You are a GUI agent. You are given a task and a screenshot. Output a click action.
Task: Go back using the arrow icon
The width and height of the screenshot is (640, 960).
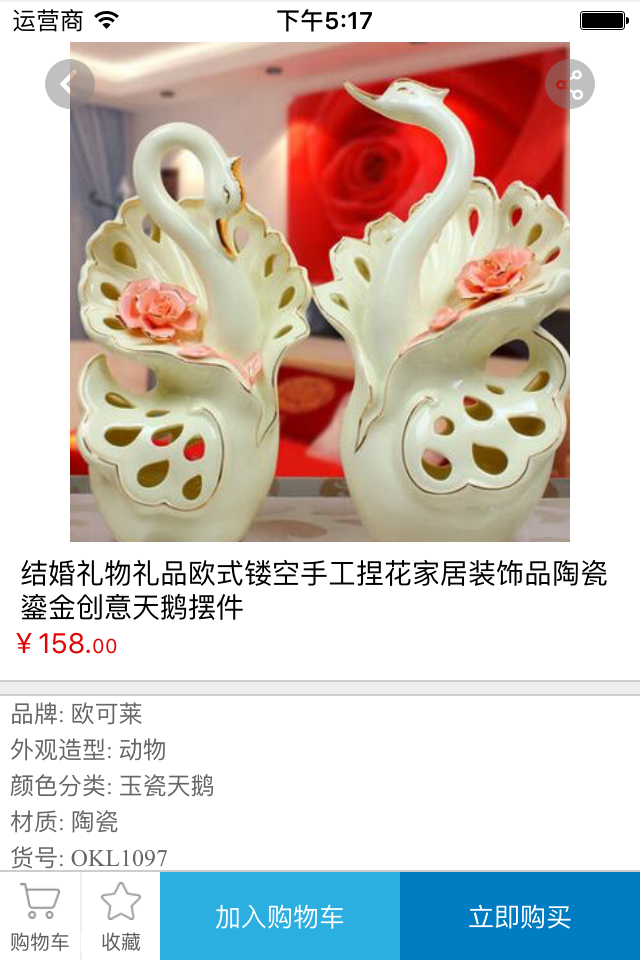point(69,84)
